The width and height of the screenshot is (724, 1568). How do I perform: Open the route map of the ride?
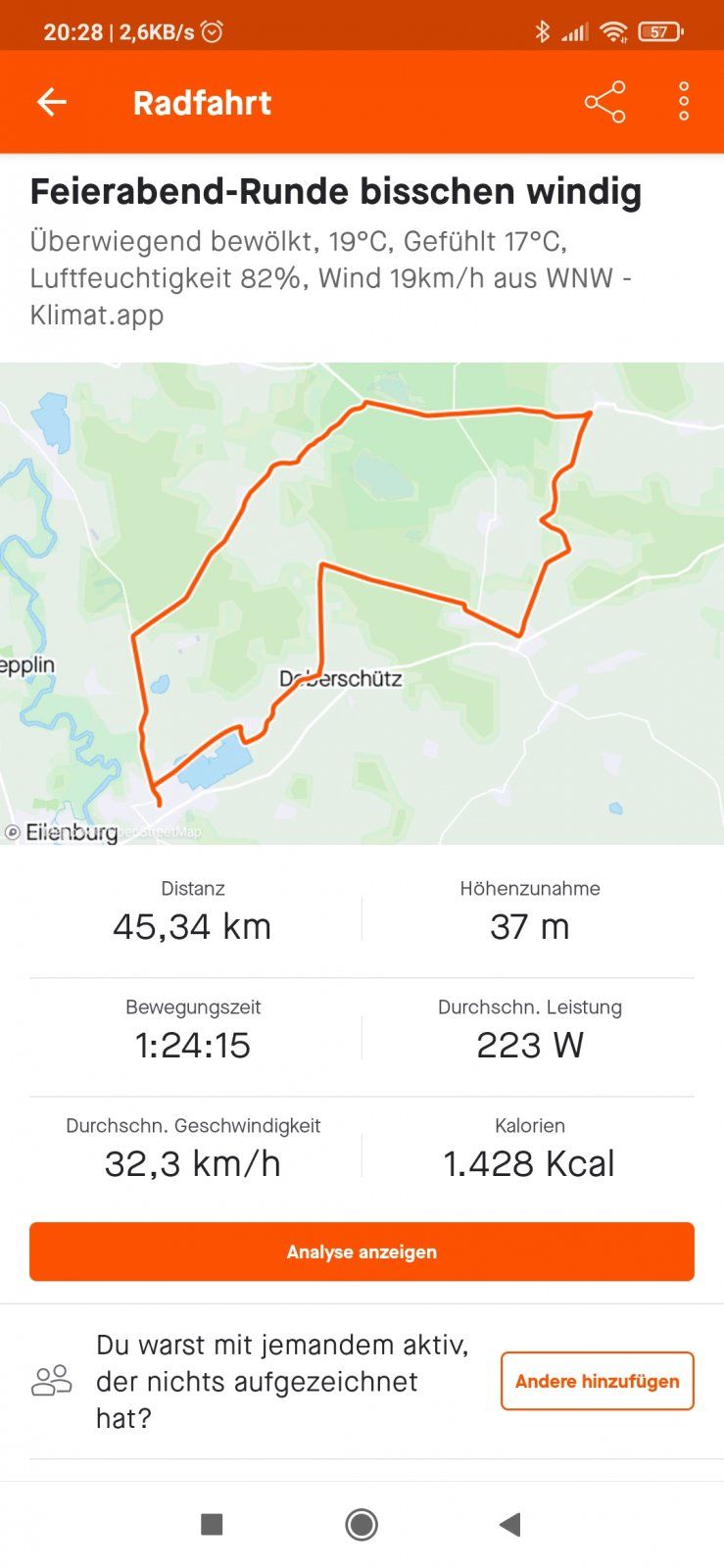tap(362, 604)
